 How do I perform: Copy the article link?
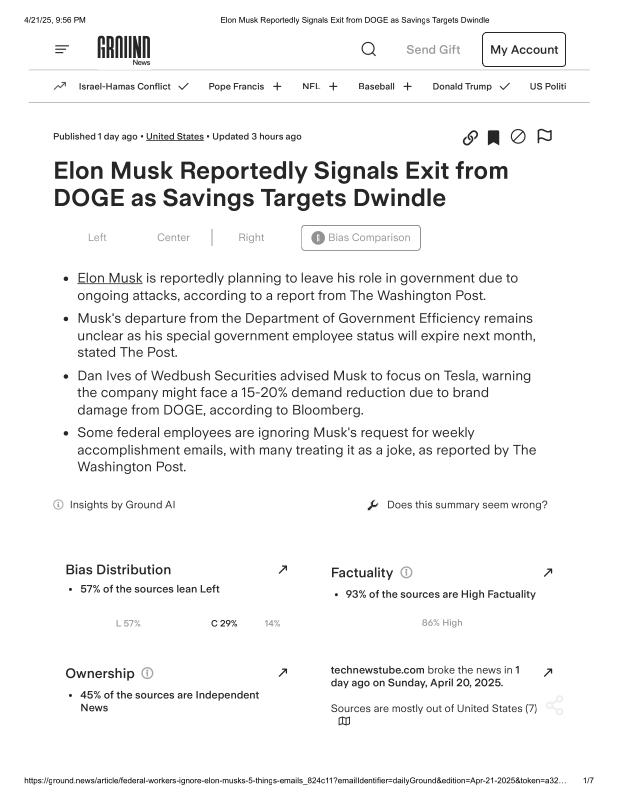(470, 138)
